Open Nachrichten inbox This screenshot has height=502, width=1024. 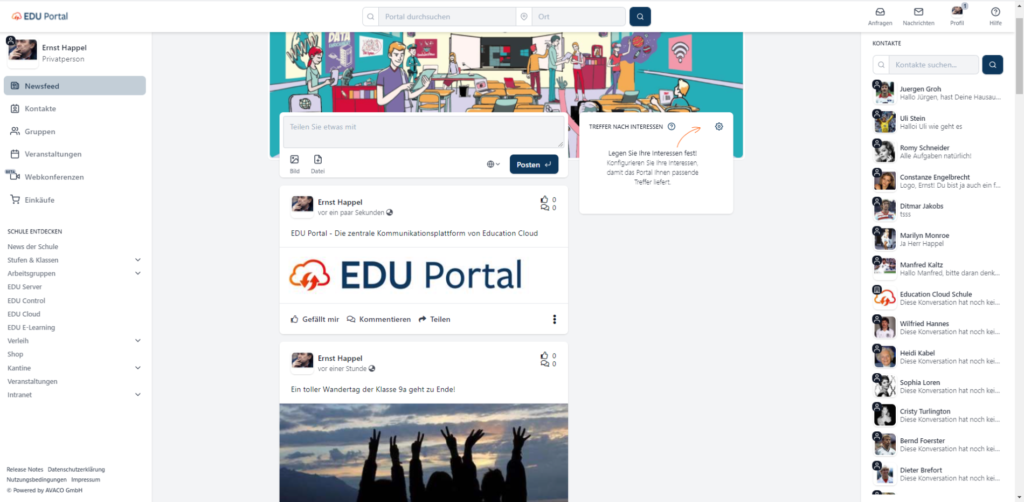tap(918, 15)
